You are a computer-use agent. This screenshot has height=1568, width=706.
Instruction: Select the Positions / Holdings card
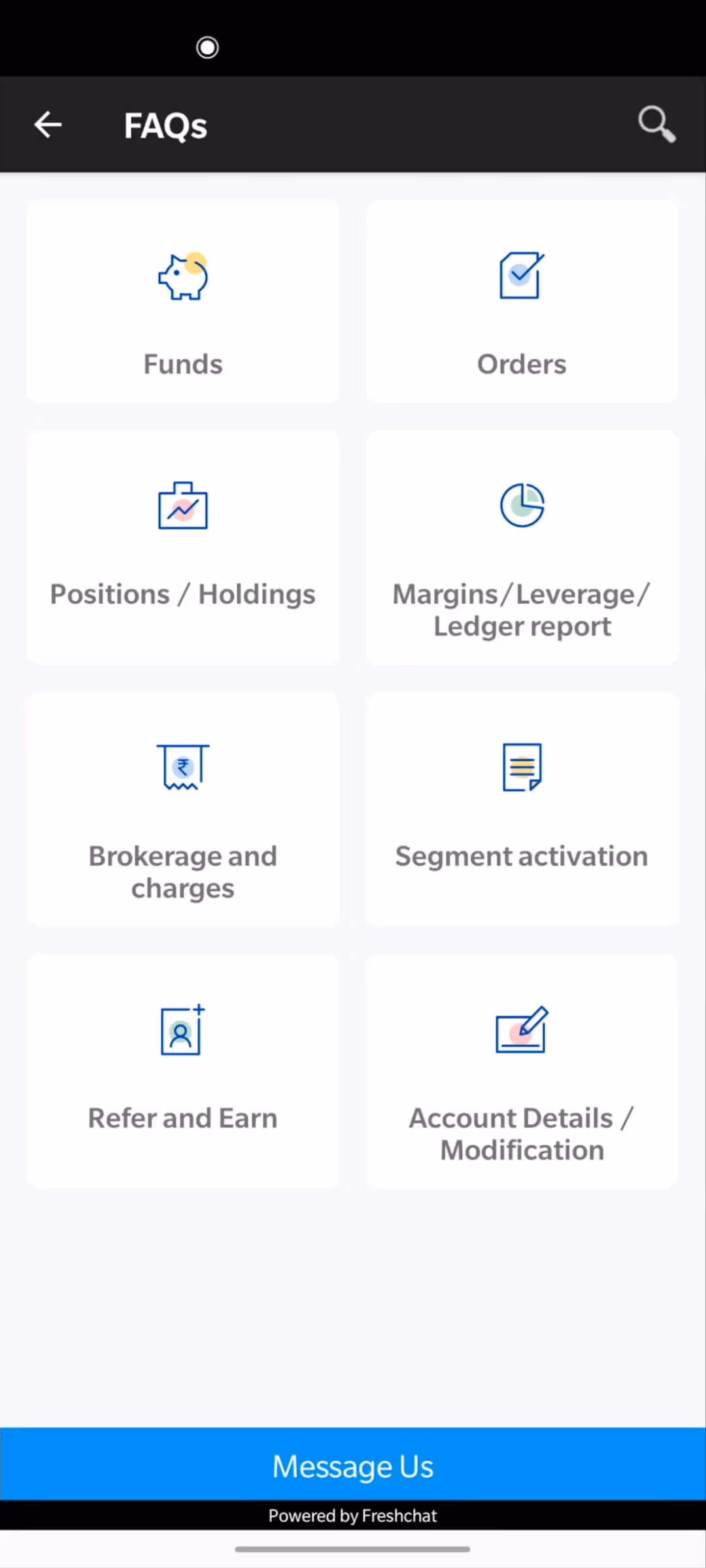183,547
